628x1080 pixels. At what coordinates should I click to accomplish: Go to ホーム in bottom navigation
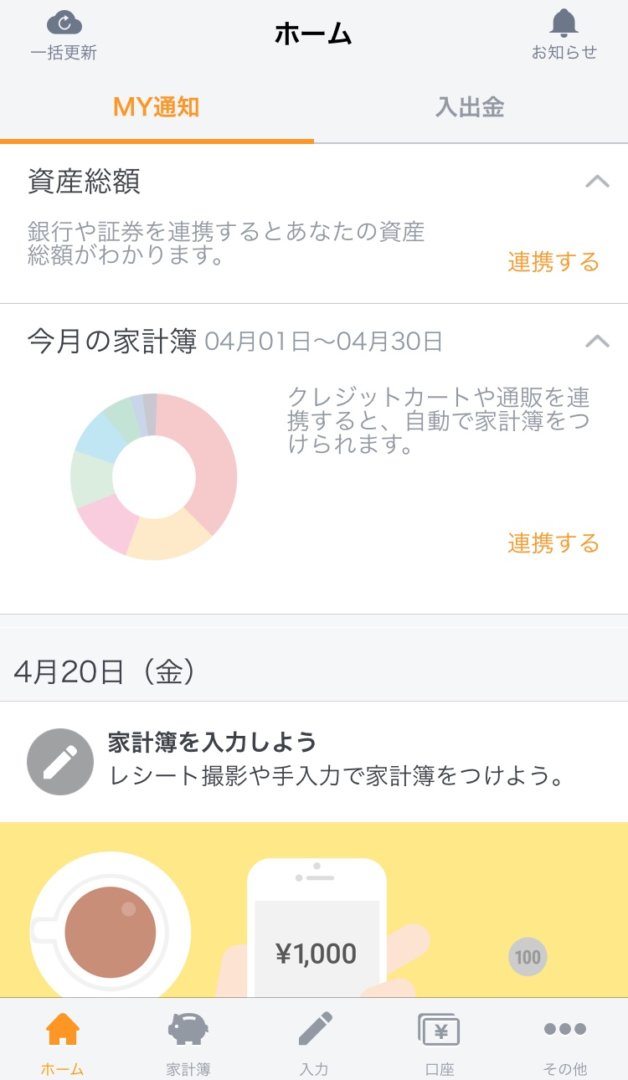coord(63,1039)
